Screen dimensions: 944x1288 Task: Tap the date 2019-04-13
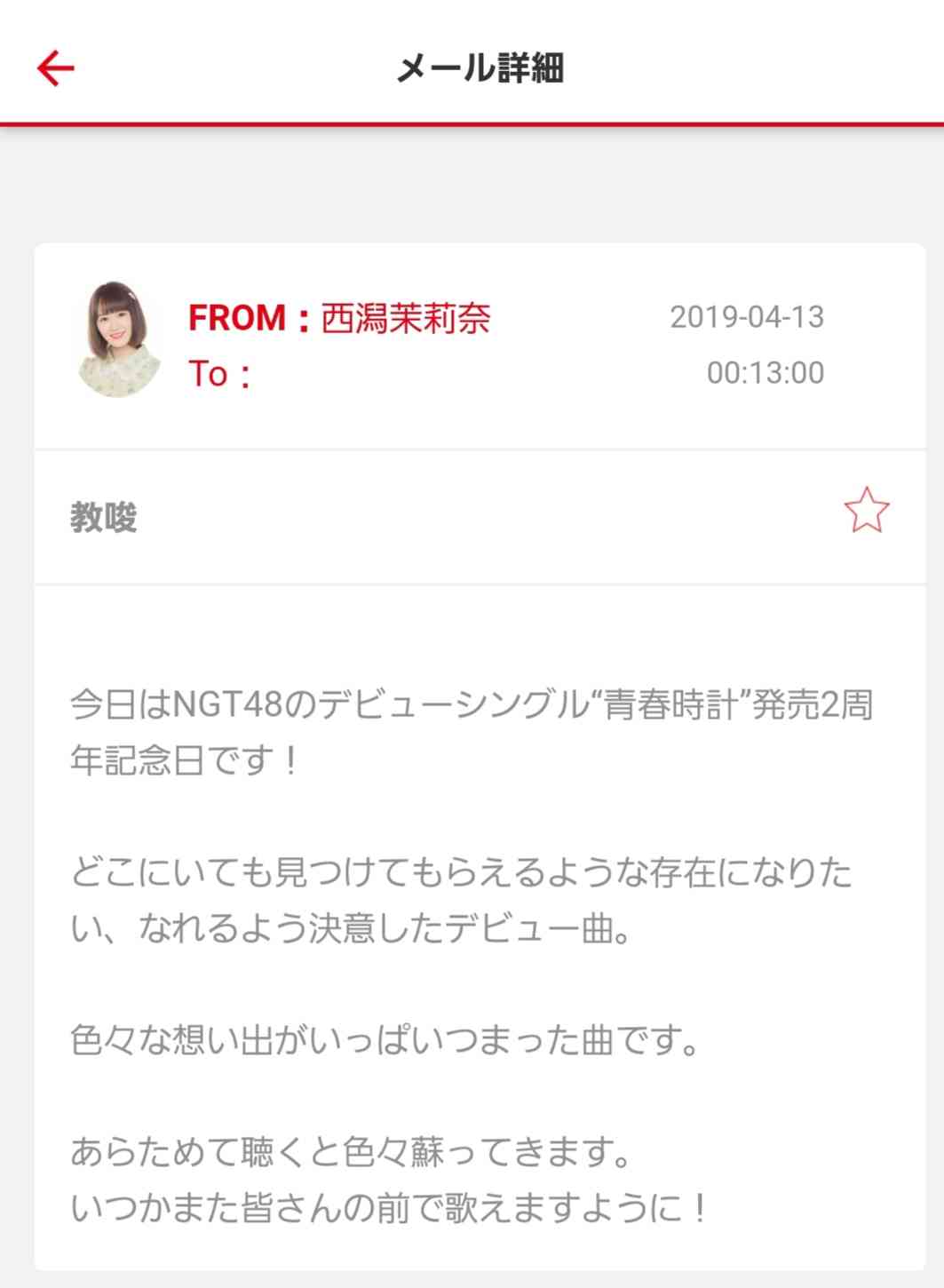point(749,316)
